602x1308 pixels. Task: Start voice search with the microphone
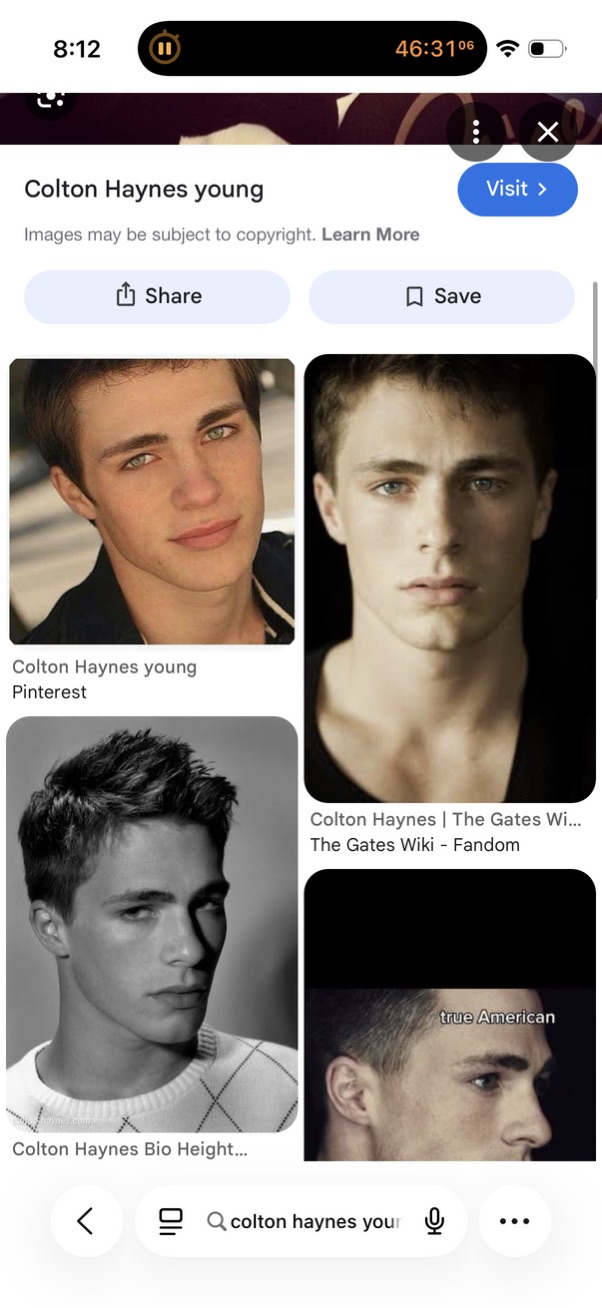click(x=434, y=1221)
